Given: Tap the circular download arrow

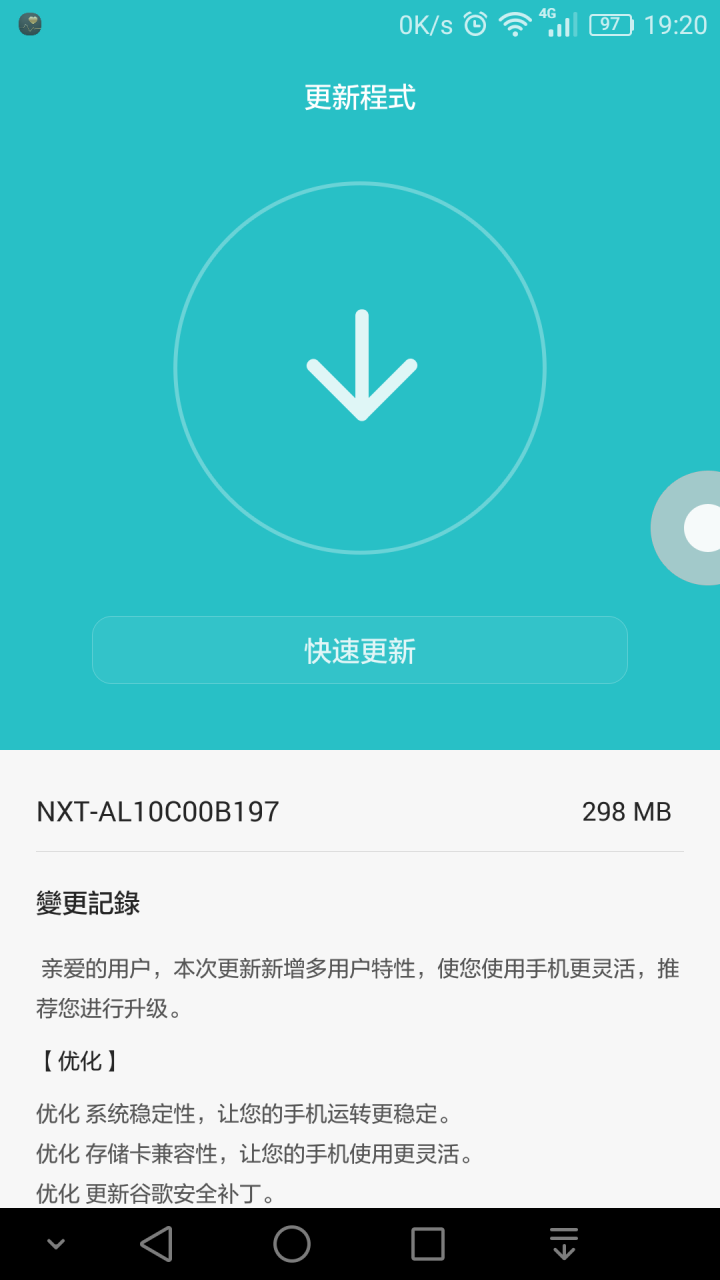Looking at the screenshot, I should point(360,367).
